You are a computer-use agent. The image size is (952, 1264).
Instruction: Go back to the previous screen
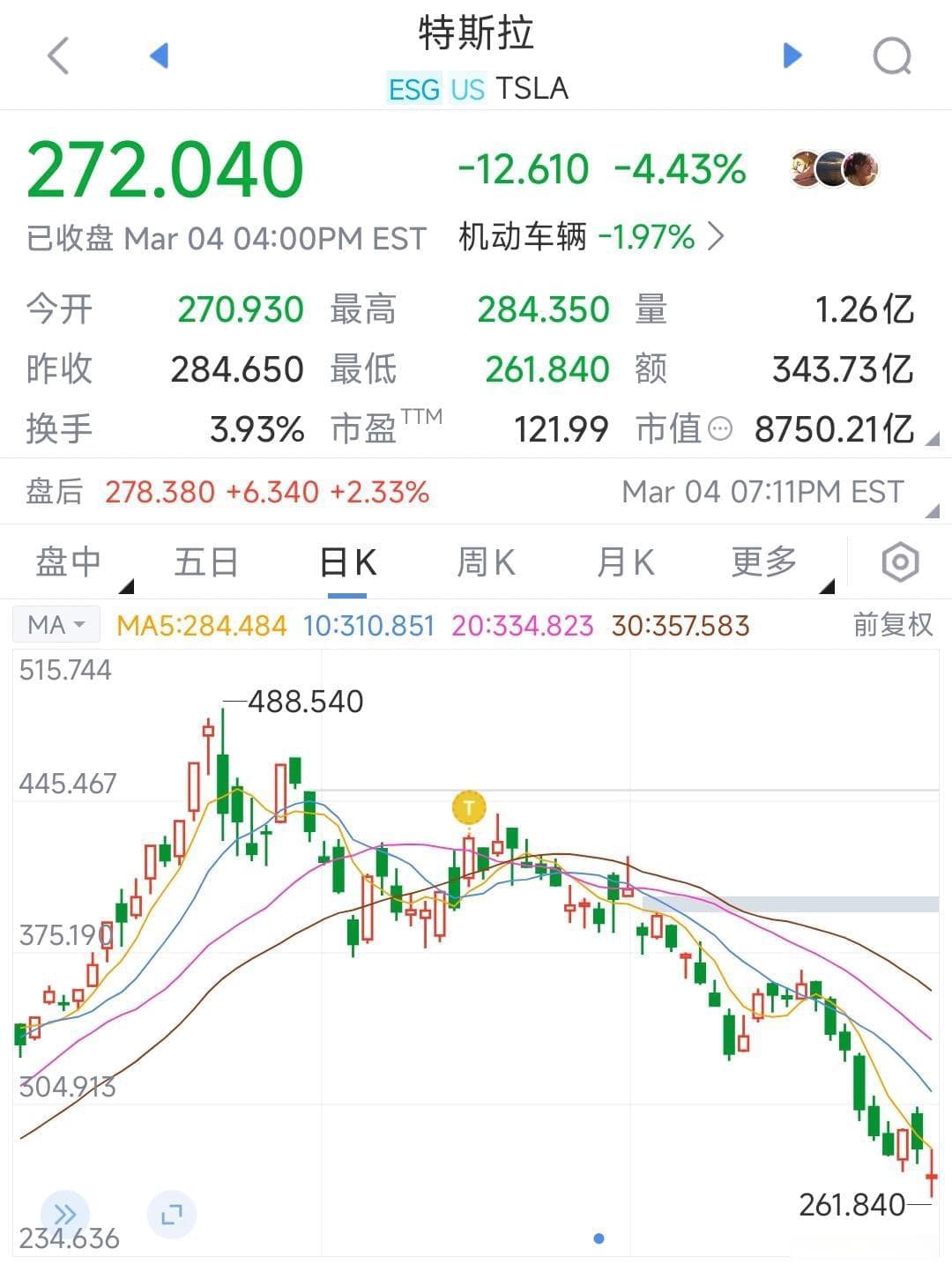58,56
